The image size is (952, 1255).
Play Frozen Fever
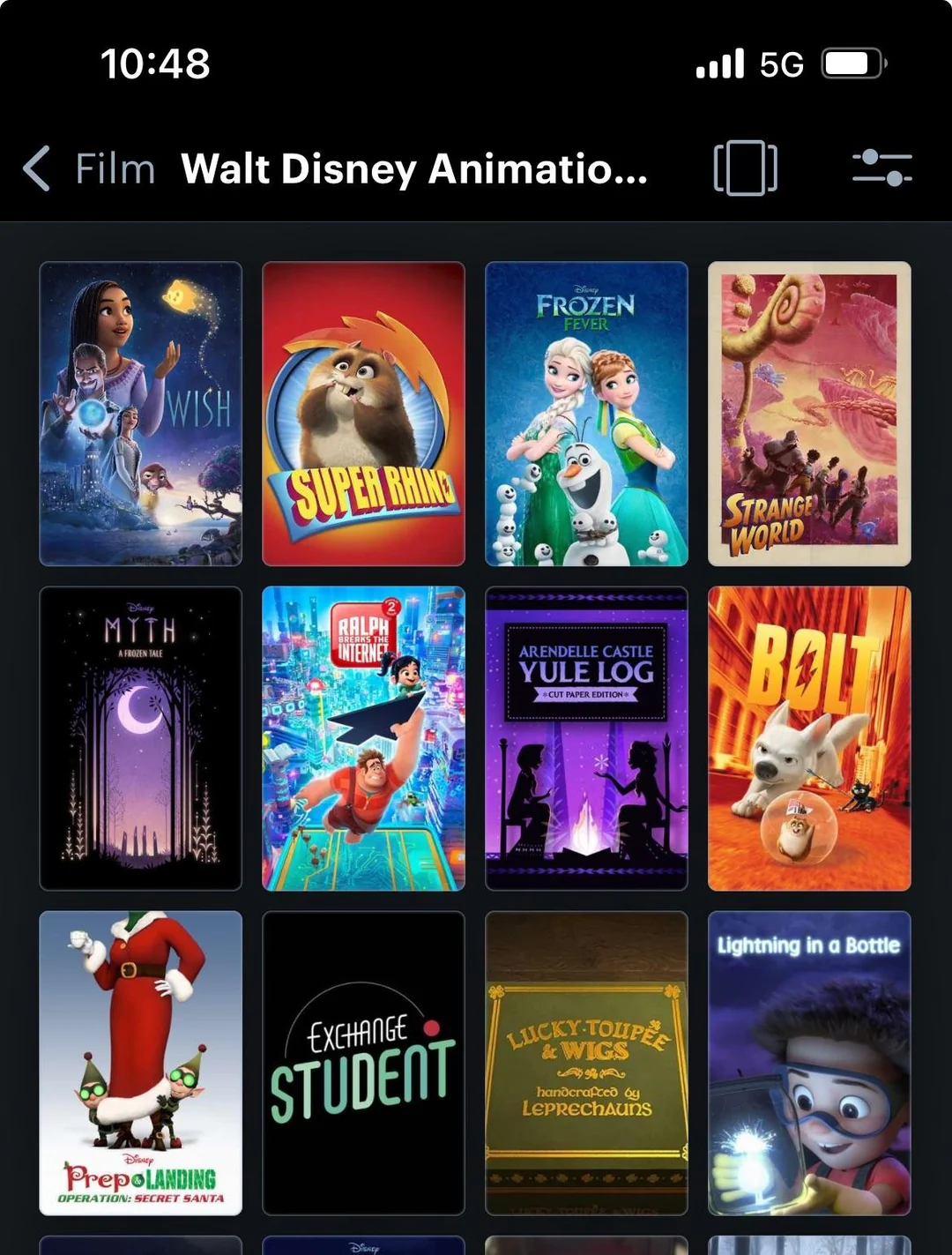click(x=586, y=411)
